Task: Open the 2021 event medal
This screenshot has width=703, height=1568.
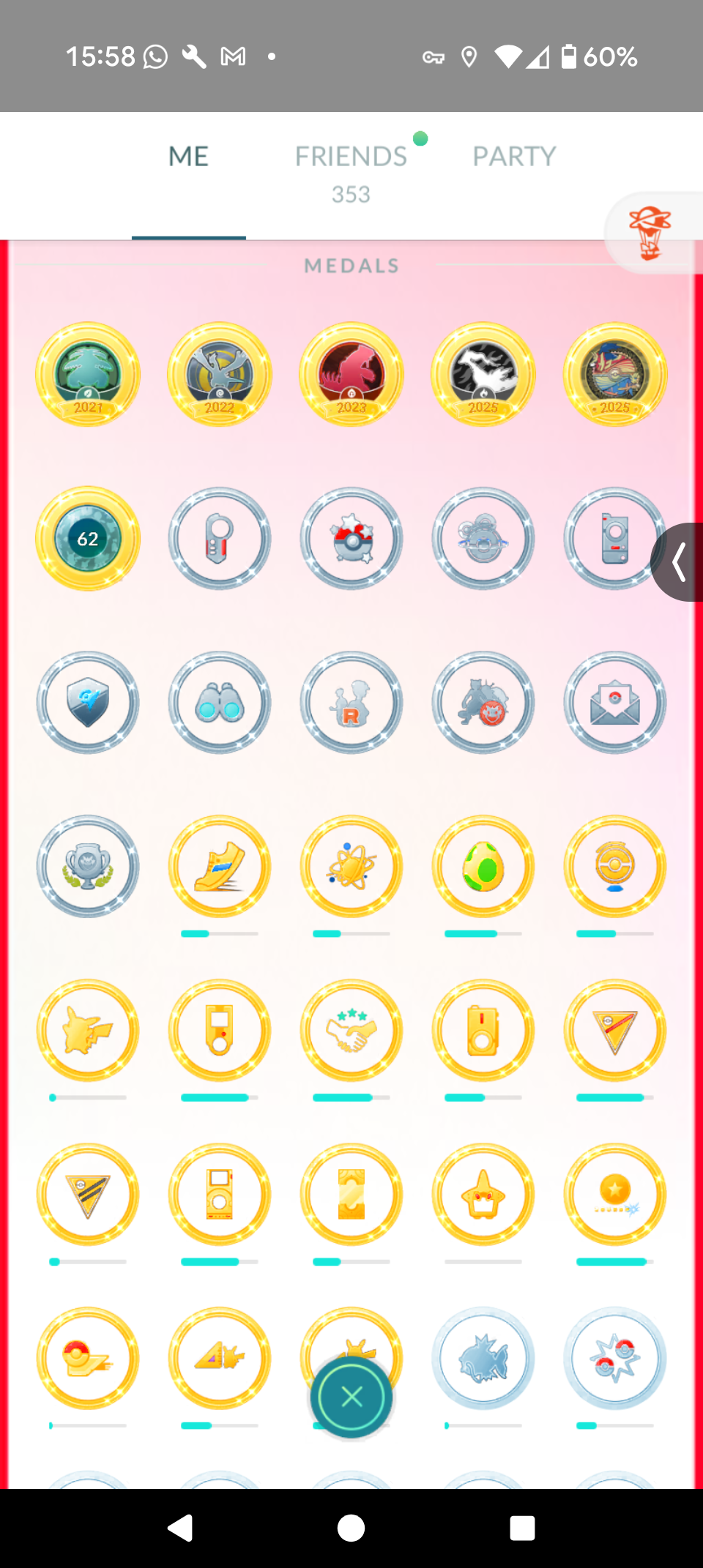Action: click(88, 375)
